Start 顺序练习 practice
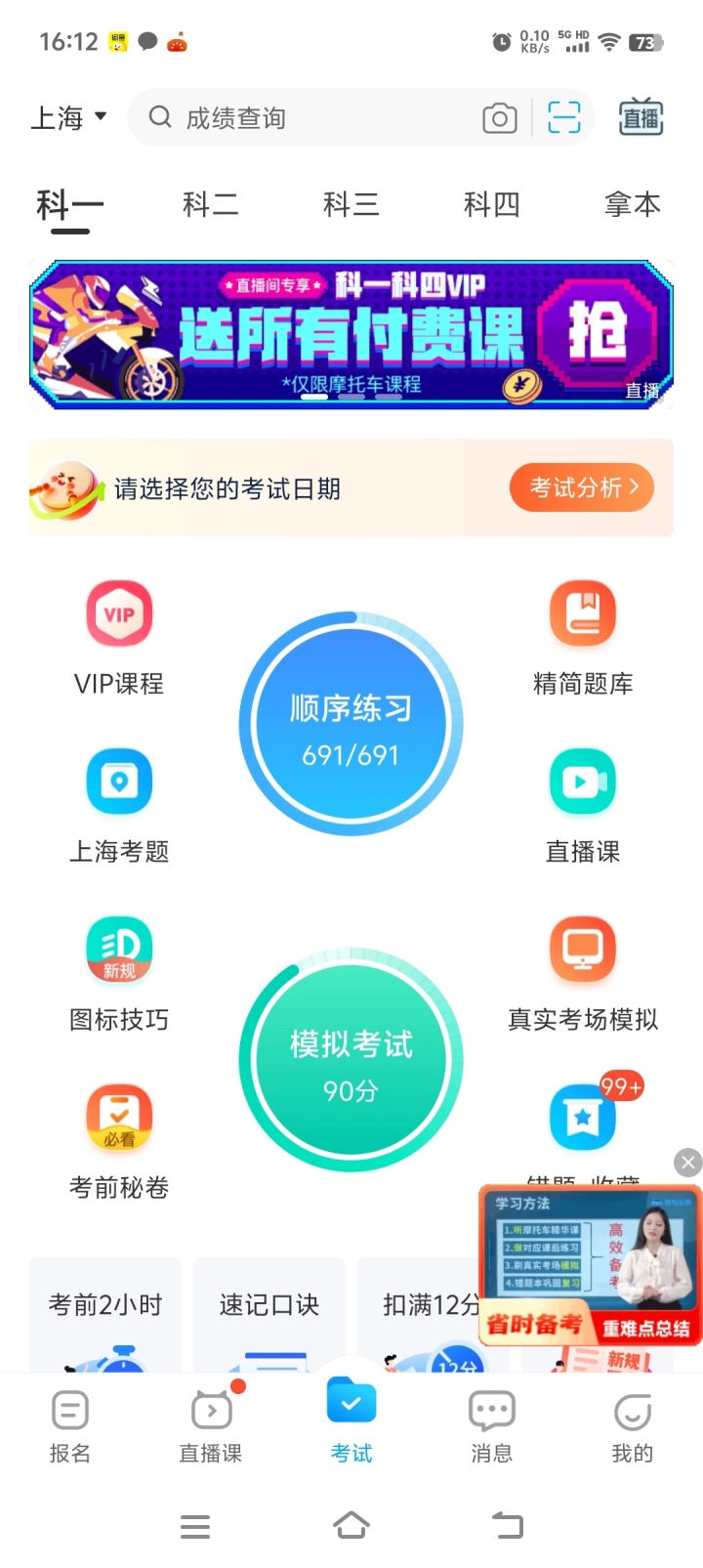 pyautogui.click(x=351, y=724)
